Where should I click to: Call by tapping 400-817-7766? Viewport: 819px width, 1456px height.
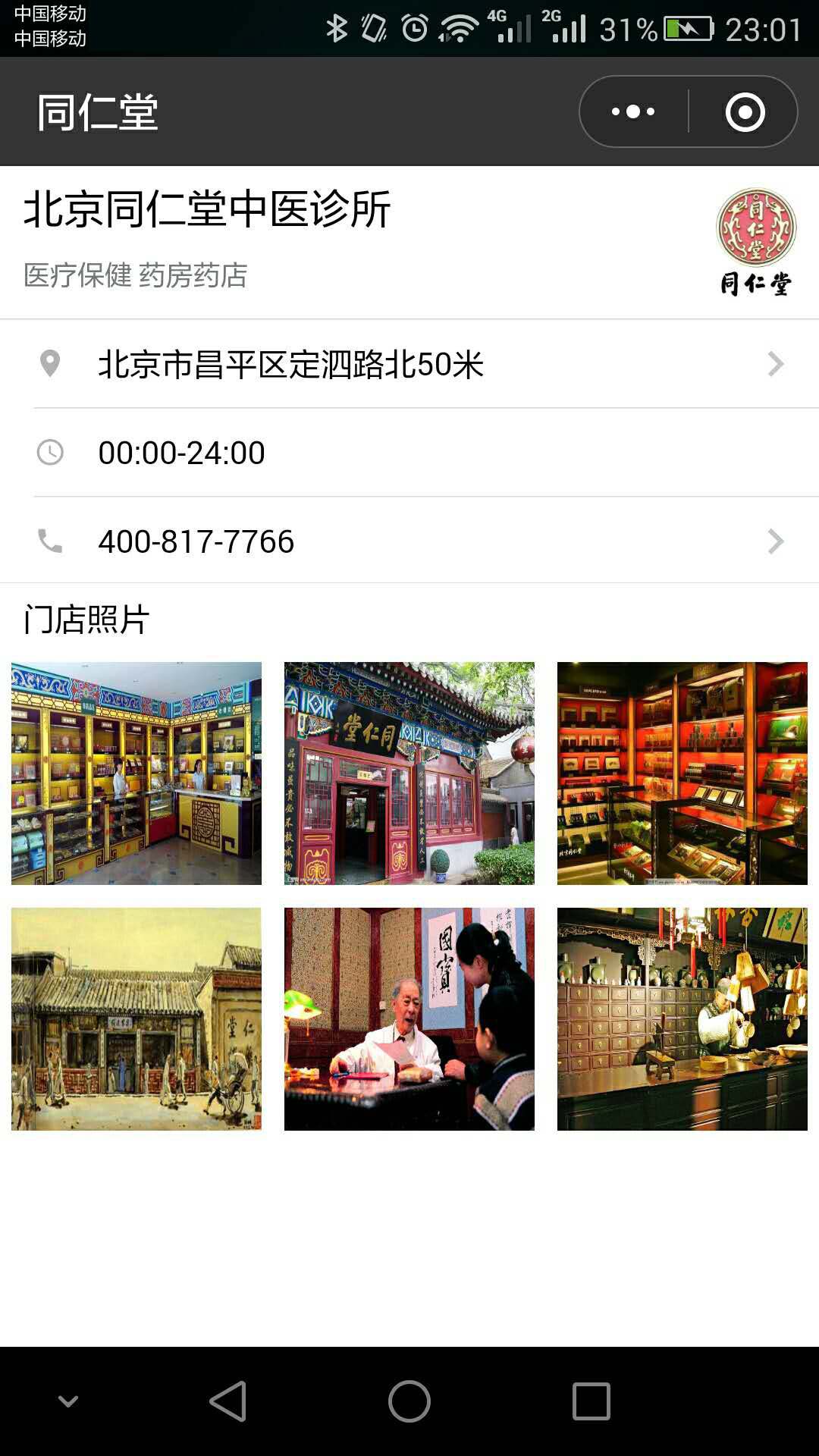197,541
